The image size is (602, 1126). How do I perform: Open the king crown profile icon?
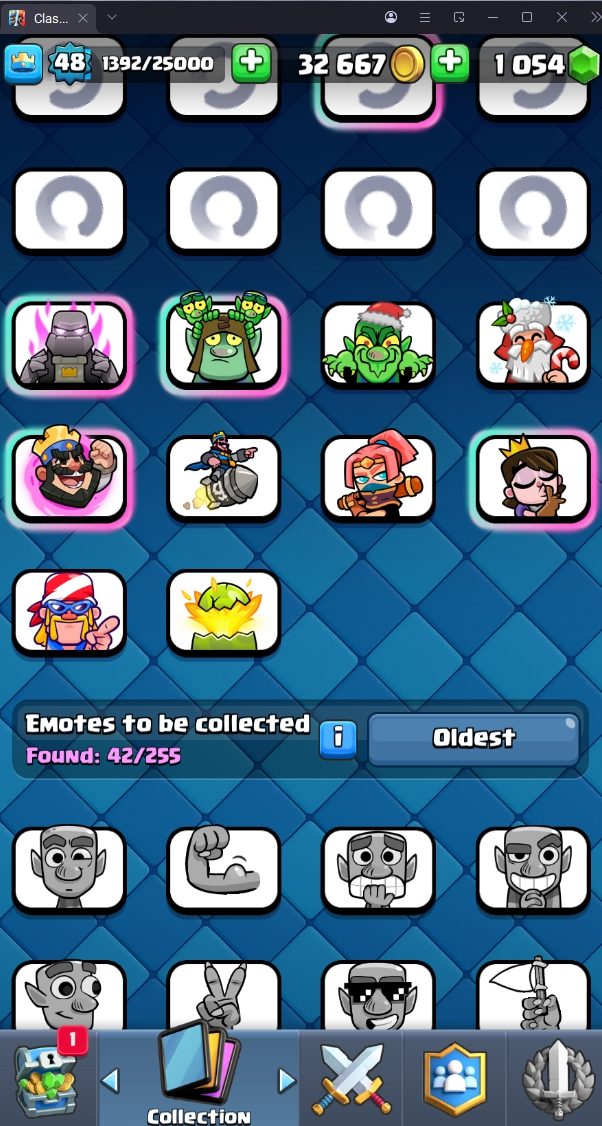click(x=23, y=64)
